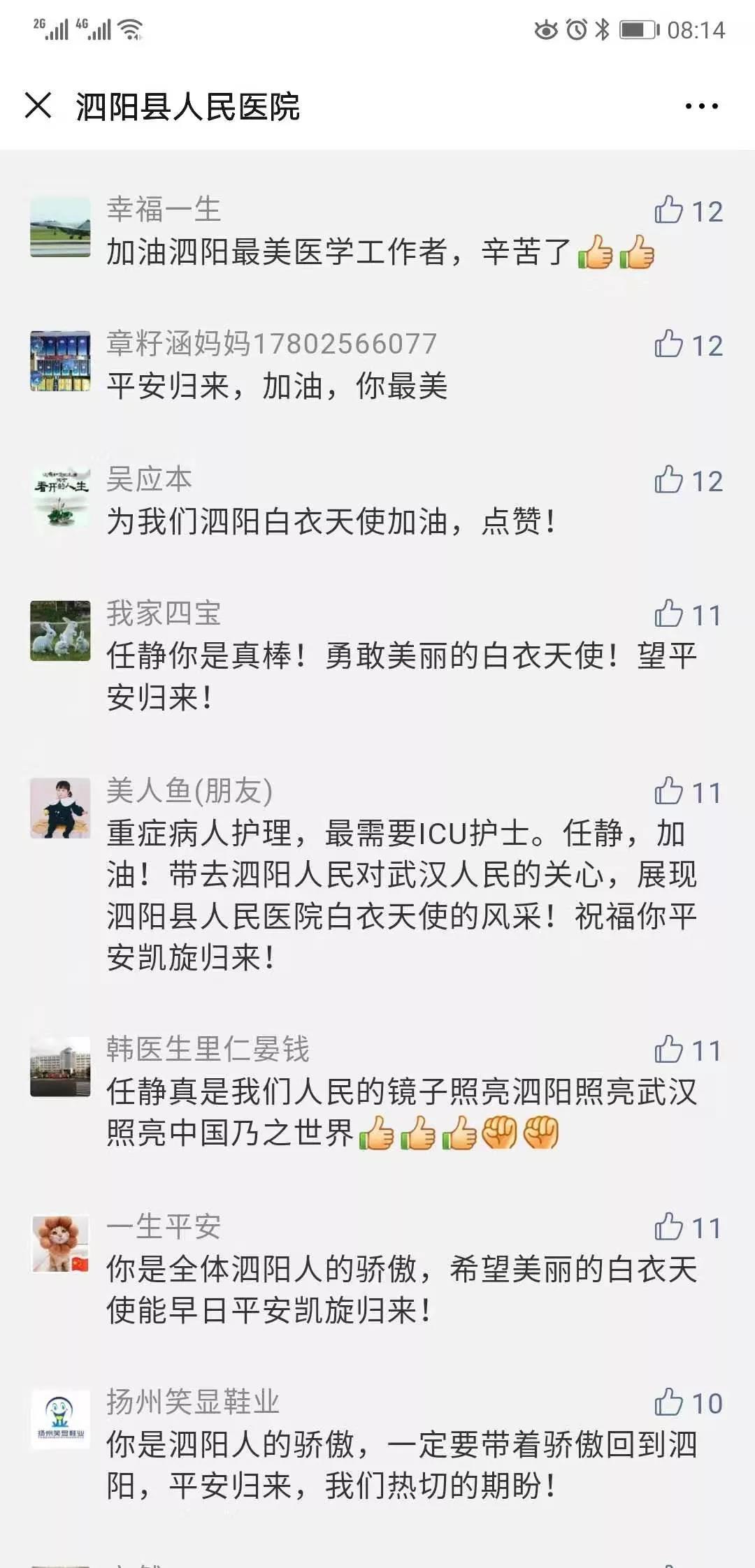This screenshot has width=755, height=1568.
Task: Thumbs-up 美人鱼(朋友)'s comment
Action: (x=669, y=791)
